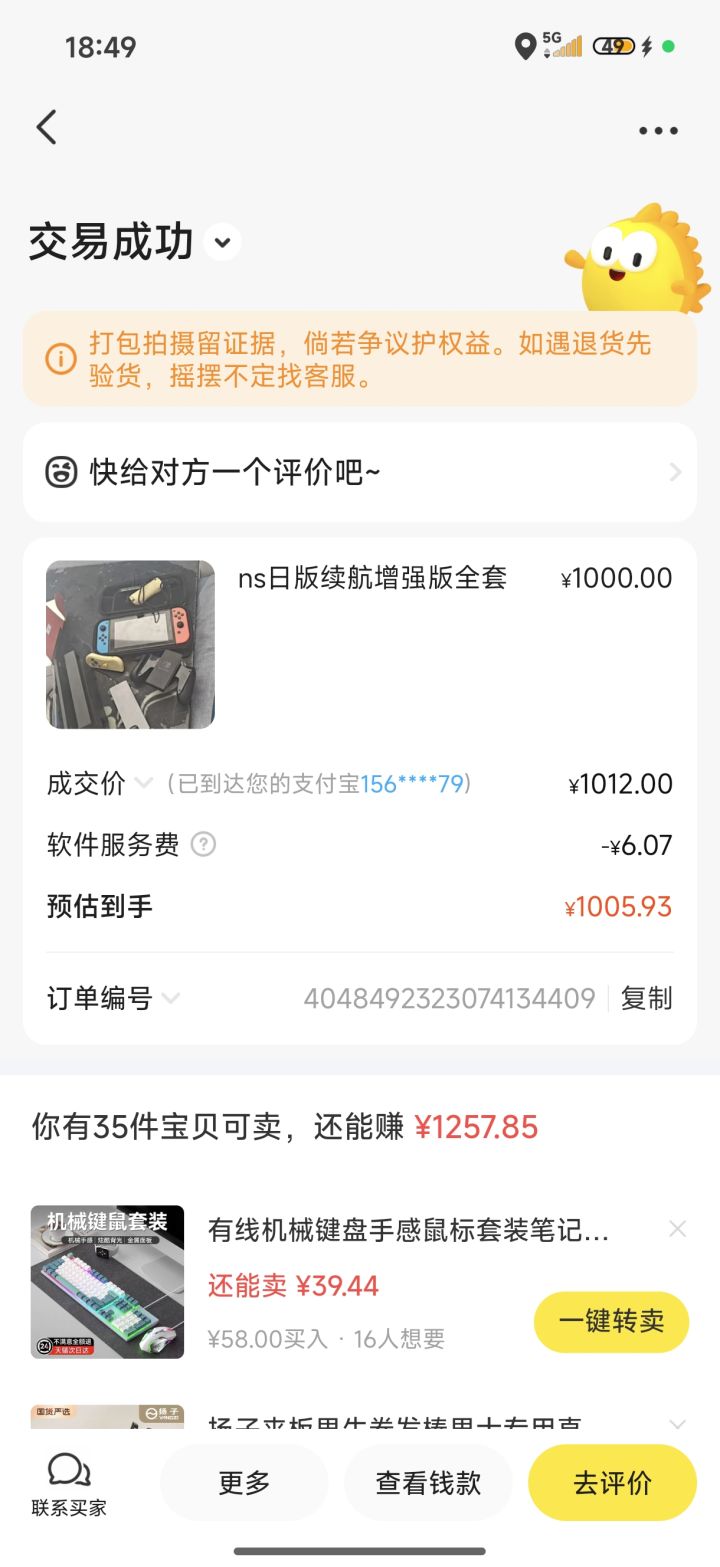
Task: Open the 有线机械键盘 resale listing
Action: [x=408, y=1230]
